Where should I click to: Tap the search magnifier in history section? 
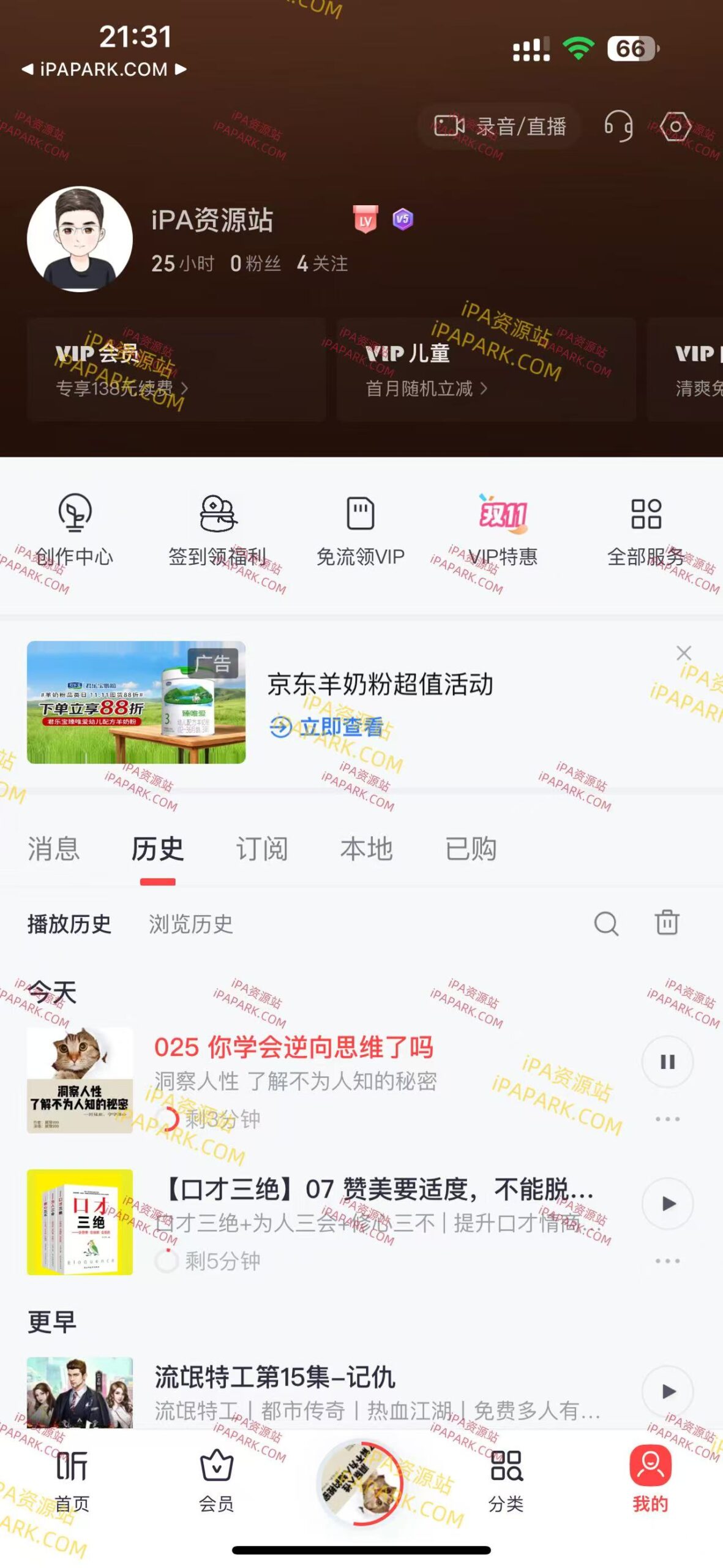pos(606,925)
